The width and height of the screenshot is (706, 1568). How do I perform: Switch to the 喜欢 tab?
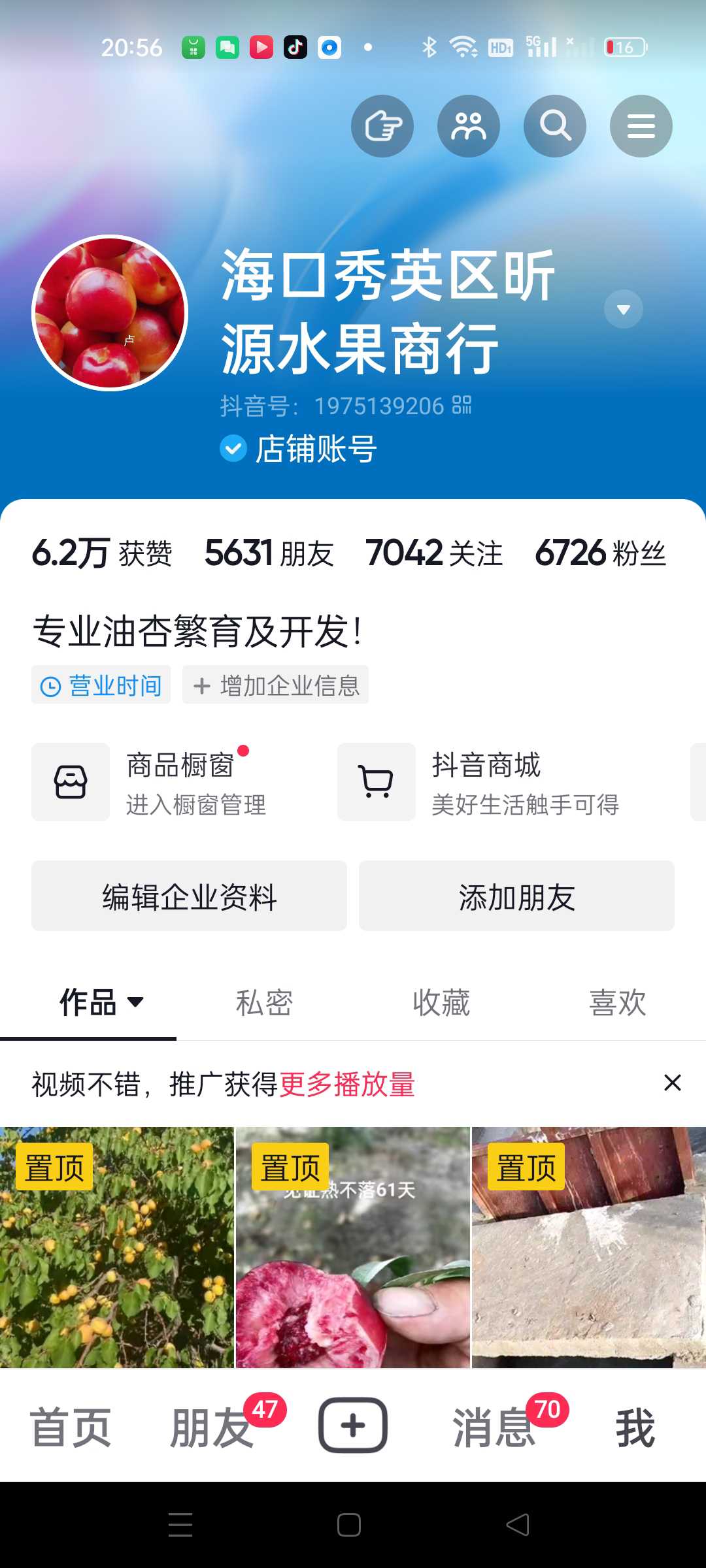point(618,1003)
